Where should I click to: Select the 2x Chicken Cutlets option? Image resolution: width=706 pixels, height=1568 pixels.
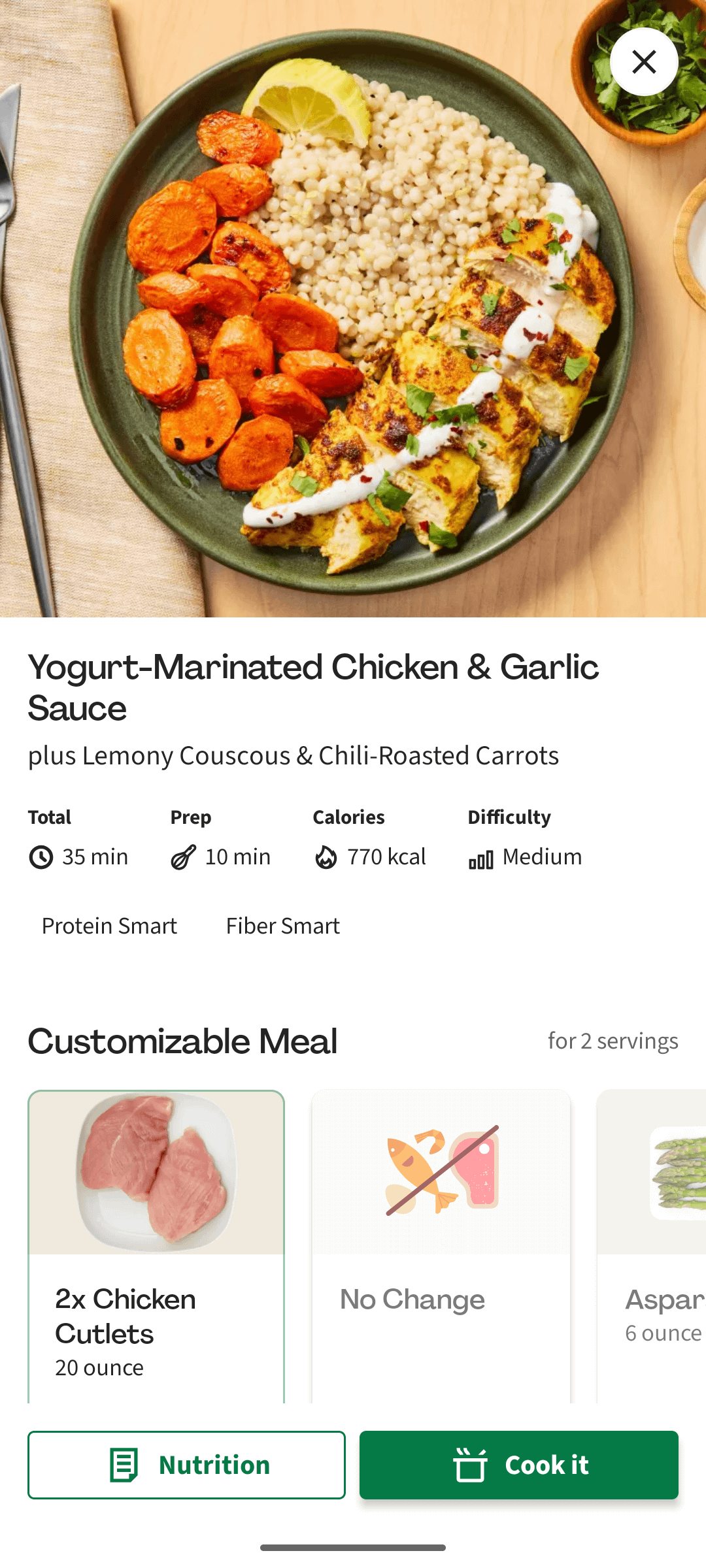[x=156, y=1245]
